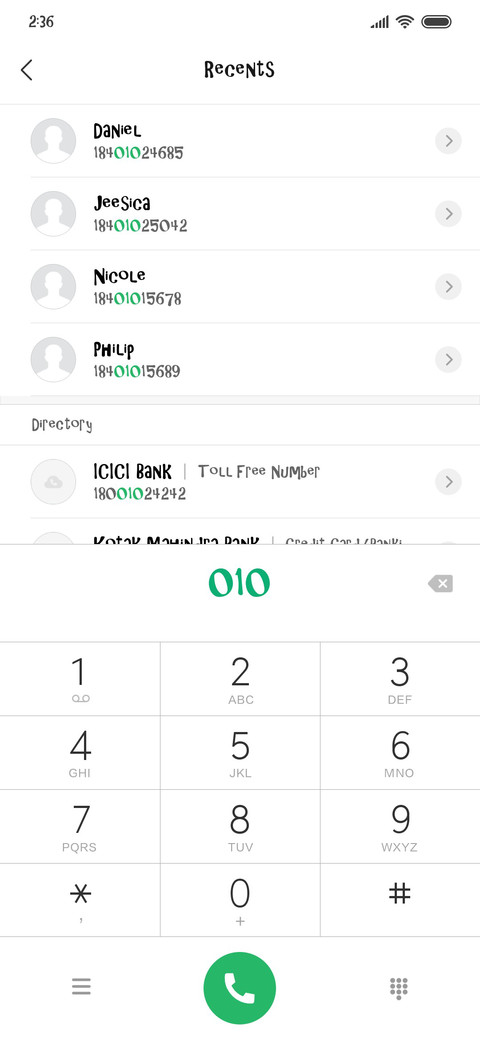Call Philip from recents
The height and width of the screenshot is (1040, 480).
(x=240, y=359)
